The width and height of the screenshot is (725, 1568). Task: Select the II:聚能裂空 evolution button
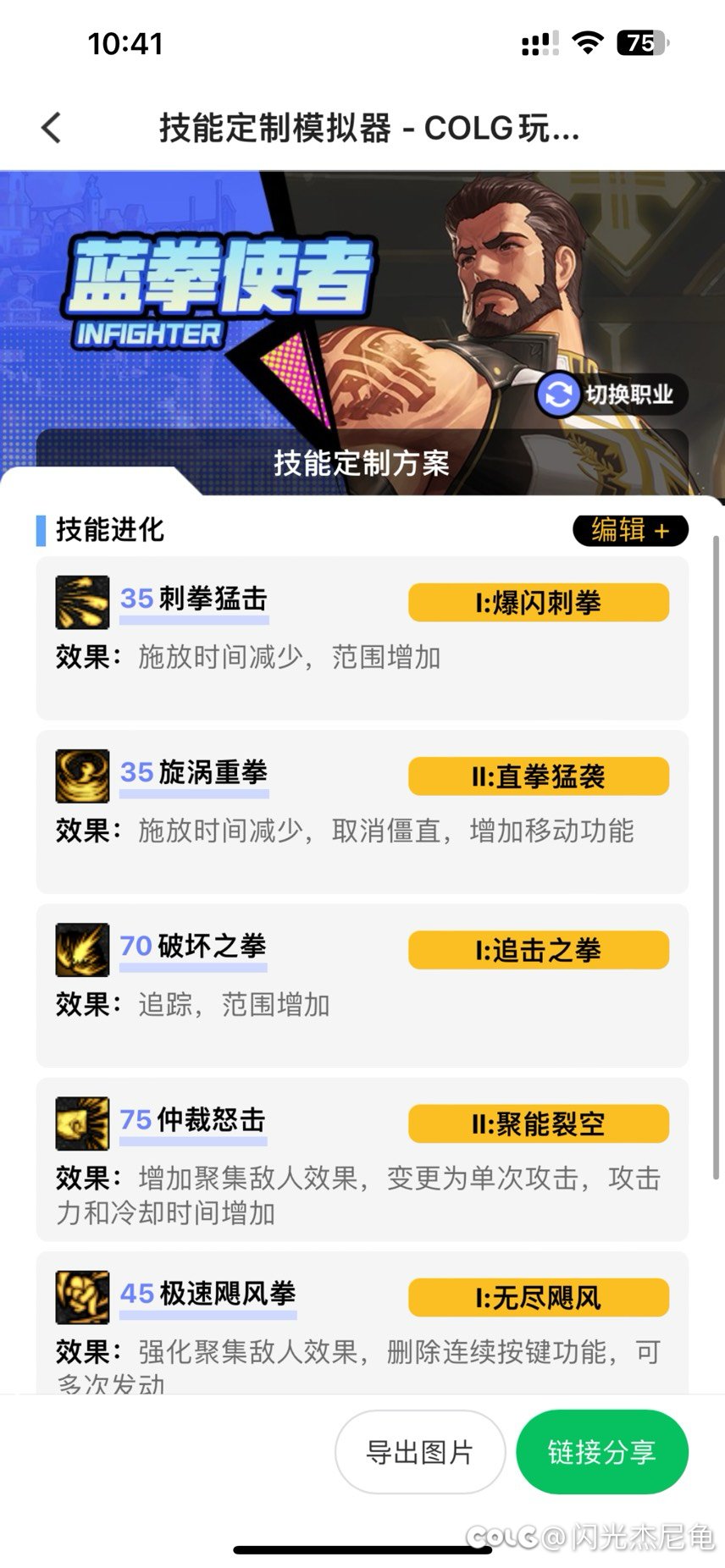click(539, 1124)
